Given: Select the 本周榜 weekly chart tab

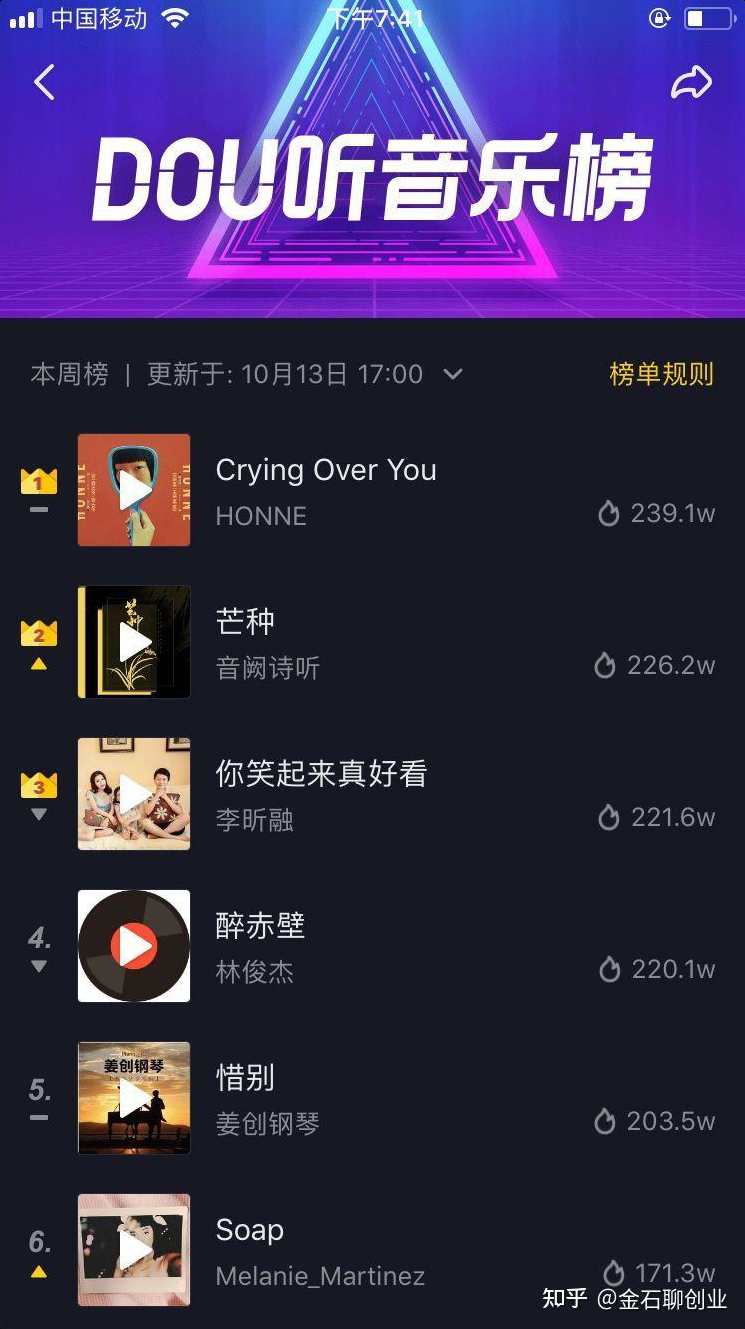Looking at the screenshot, I should (69, 374).
